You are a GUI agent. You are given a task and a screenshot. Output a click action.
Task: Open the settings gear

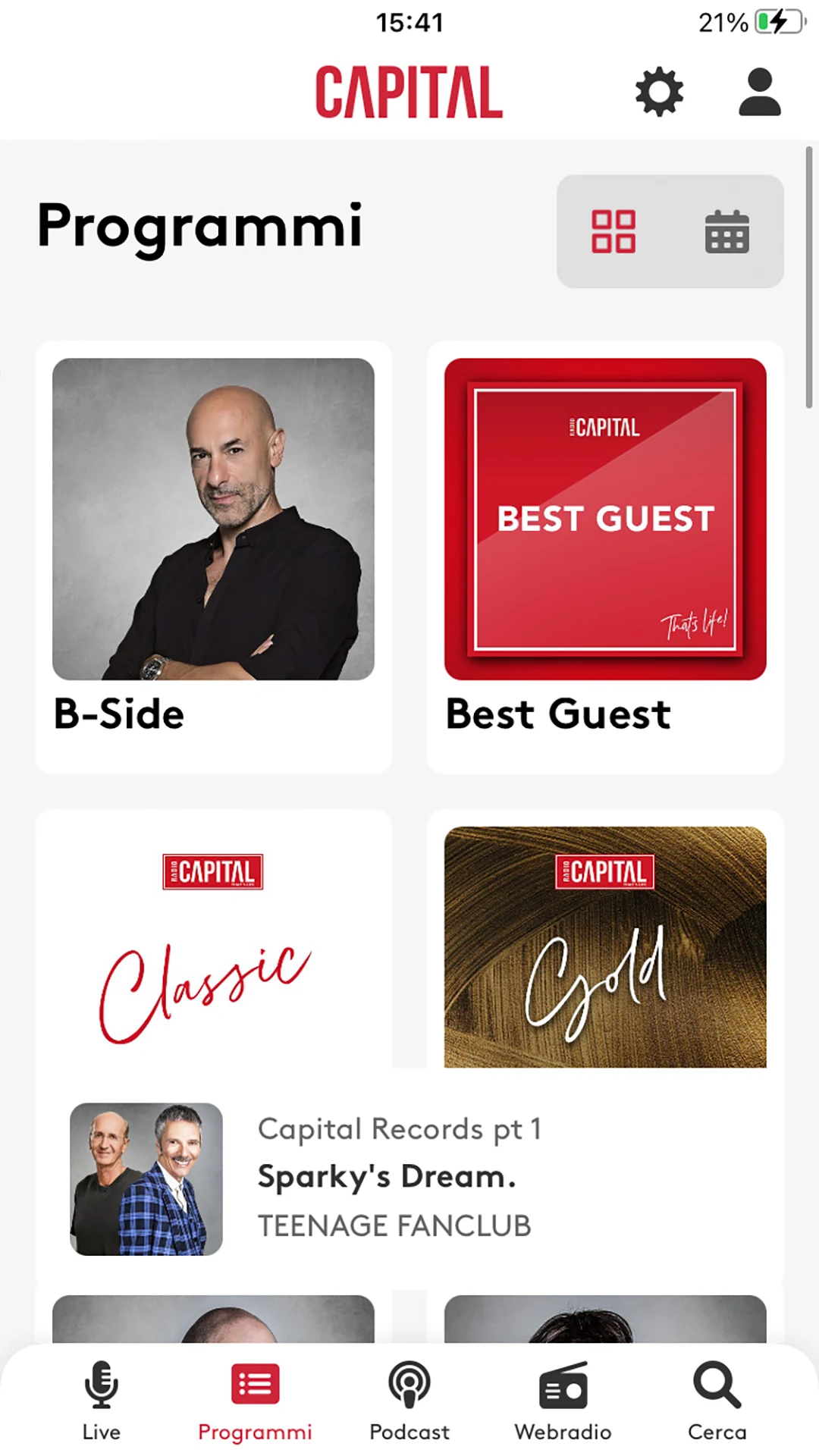click(659, 92)
